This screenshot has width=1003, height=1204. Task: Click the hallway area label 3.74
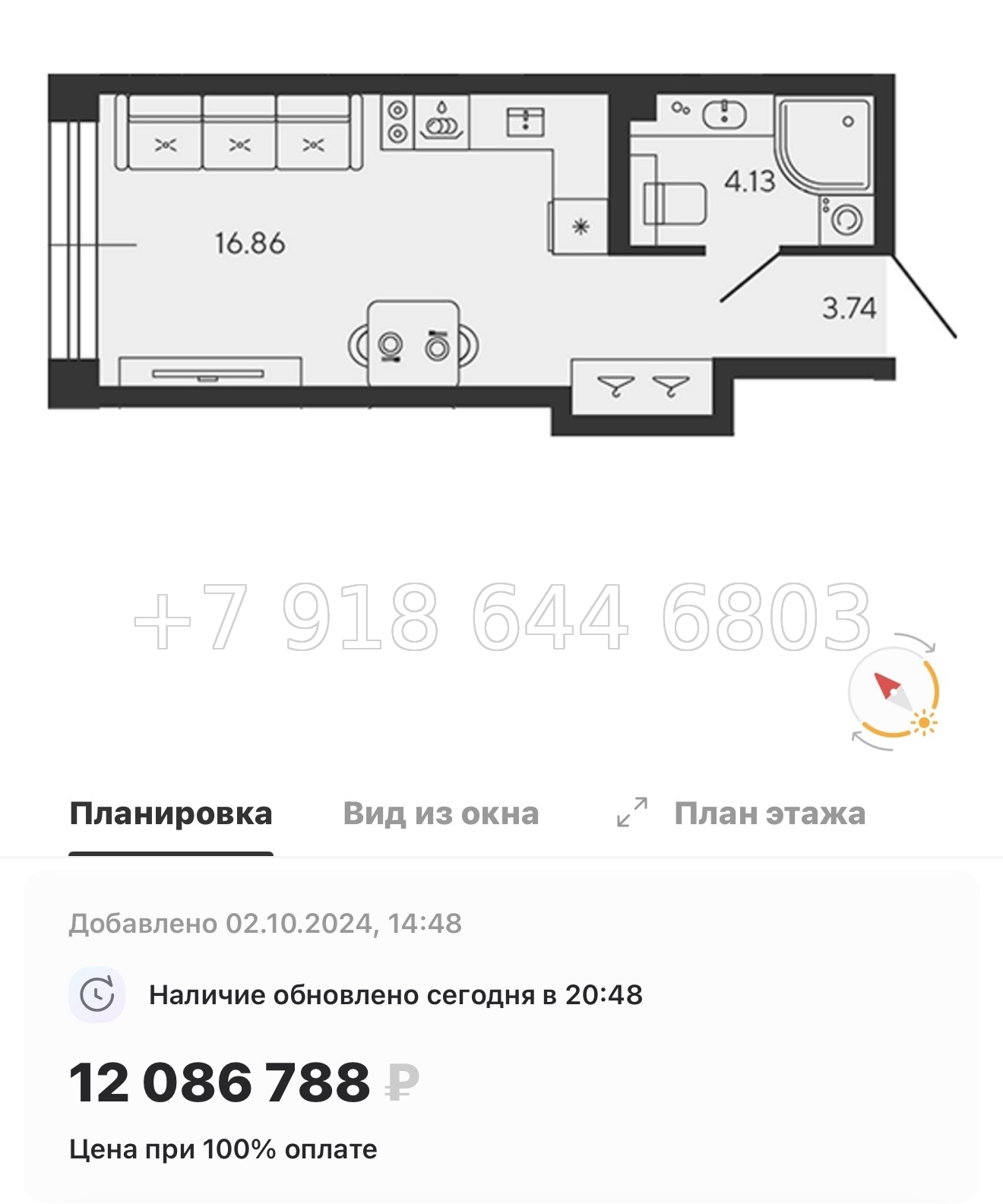849,308
